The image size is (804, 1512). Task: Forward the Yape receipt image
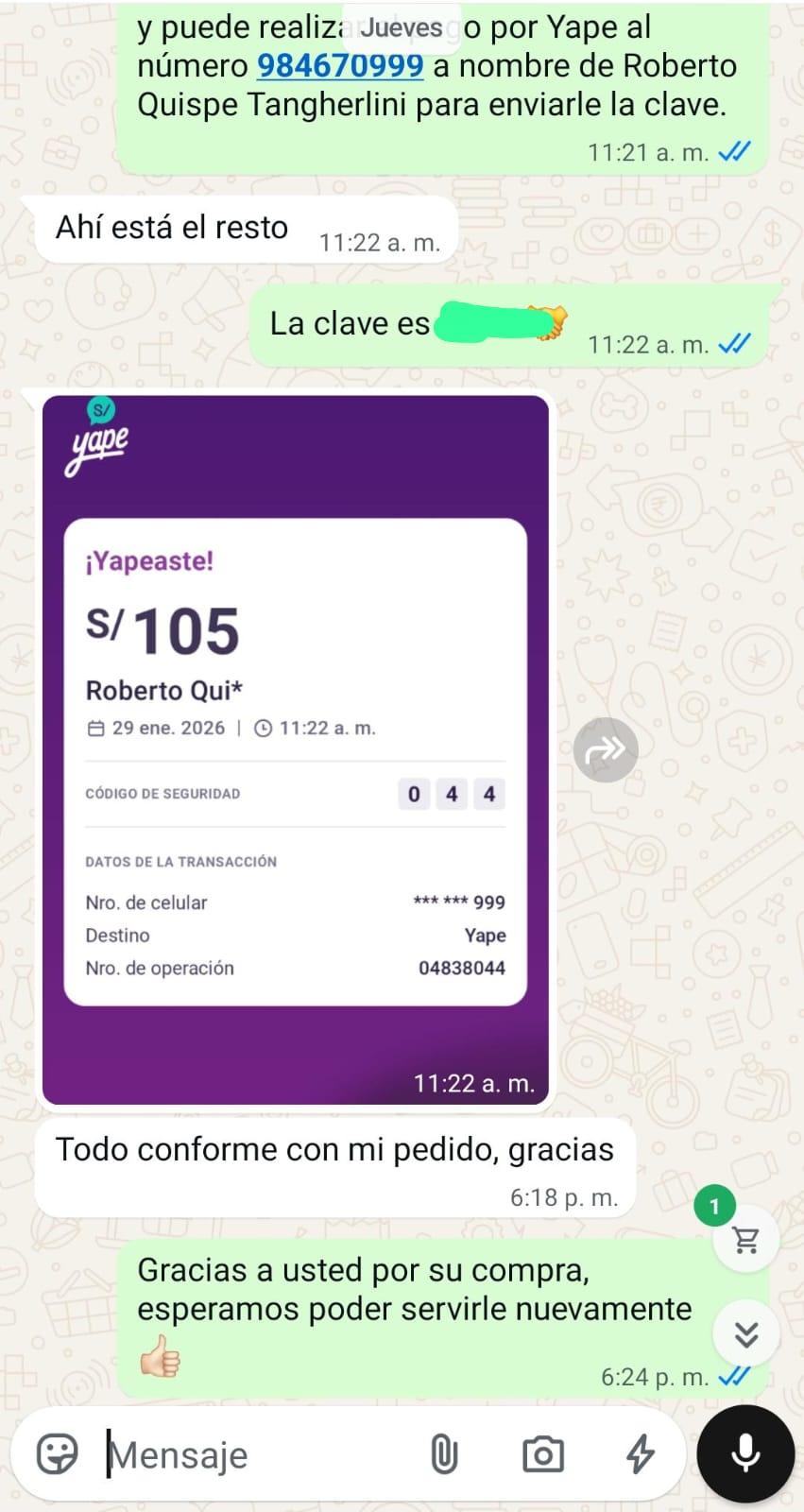[x=606, y=748]
